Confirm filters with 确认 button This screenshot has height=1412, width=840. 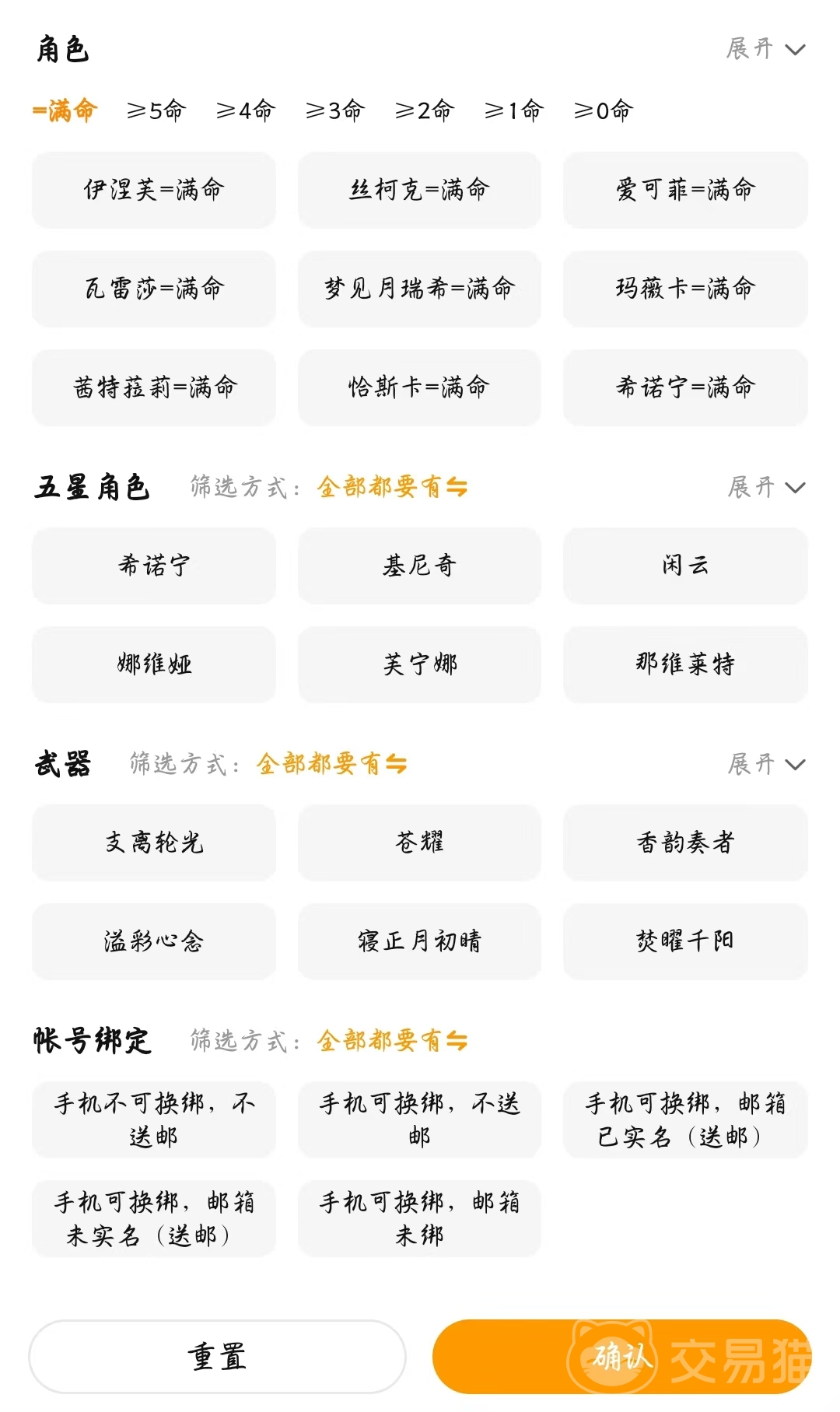pyautogui.click(x=621, y=1357)
